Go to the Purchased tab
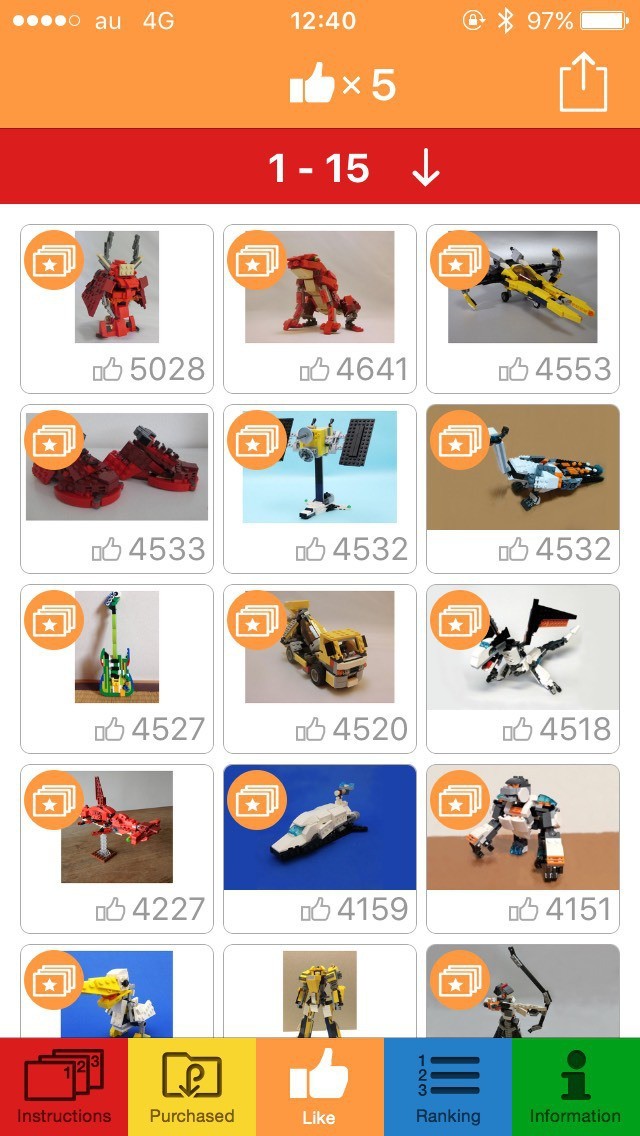The height and width of the screenshot is (1136, 640). (x=192, y=1088)
